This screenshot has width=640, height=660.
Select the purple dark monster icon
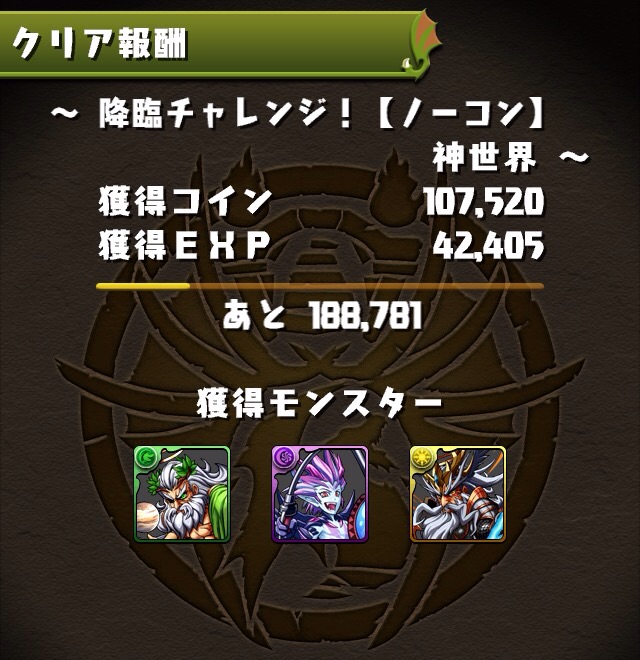click(320, 494)
